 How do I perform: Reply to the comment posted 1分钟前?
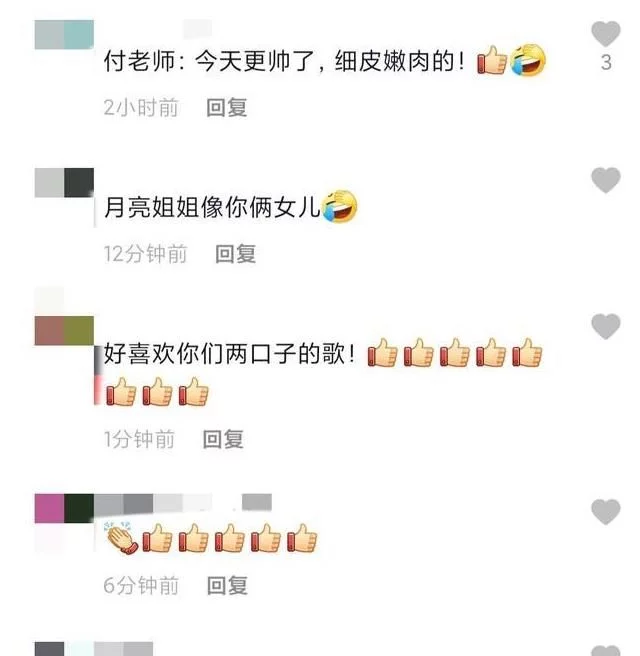coord(224,438)
